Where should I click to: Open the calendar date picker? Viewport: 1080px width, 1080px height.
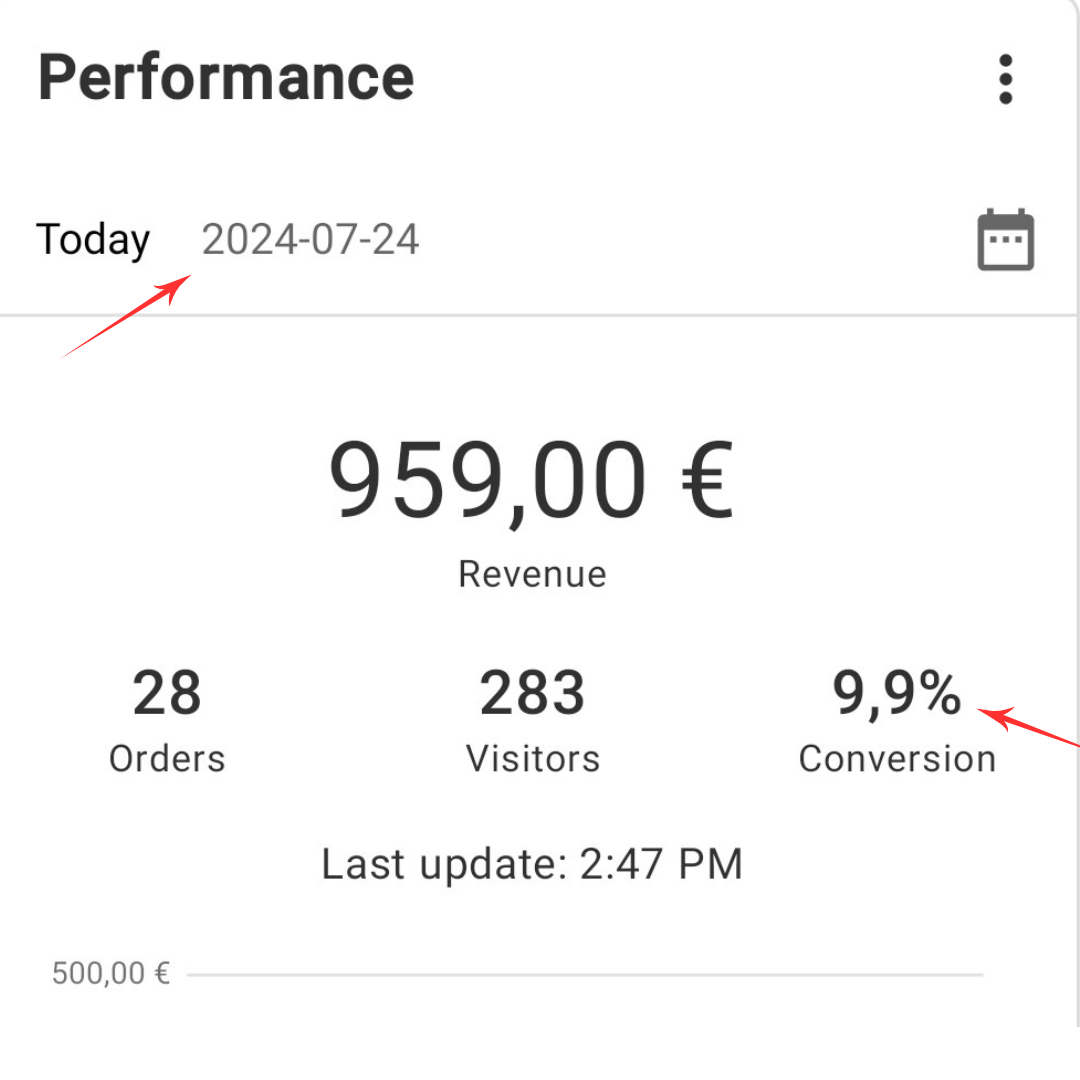[x=1005, y=240]
